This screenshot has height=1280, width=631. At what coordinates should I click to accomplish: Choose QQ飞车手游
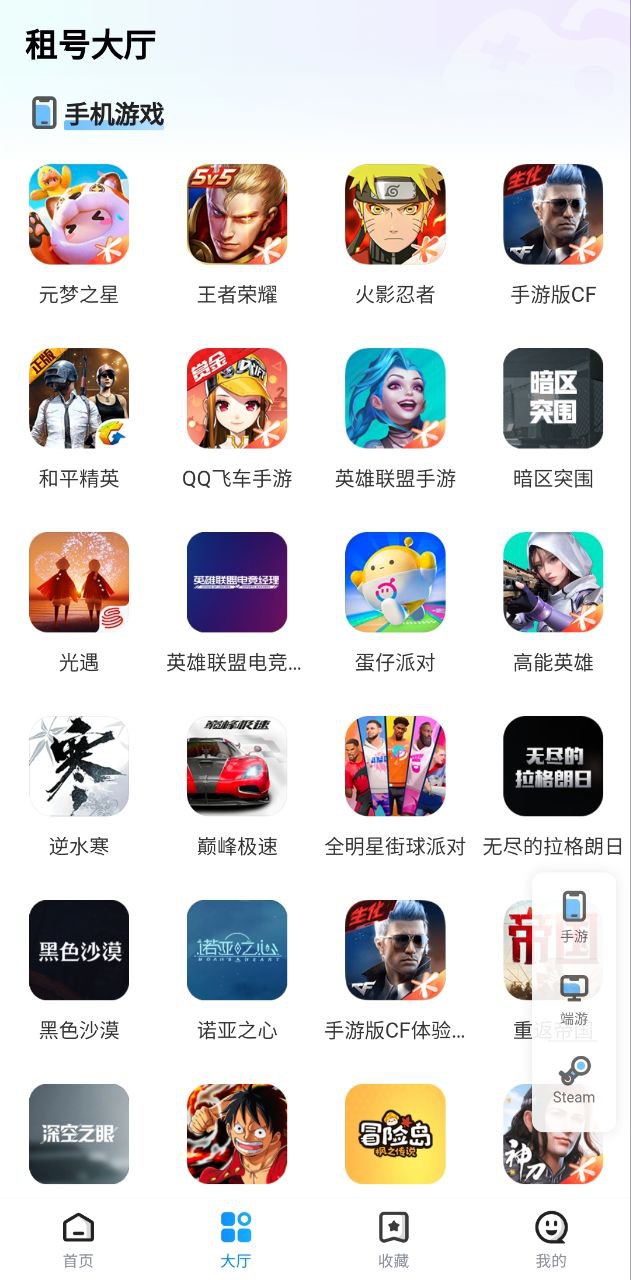[237, 399]
